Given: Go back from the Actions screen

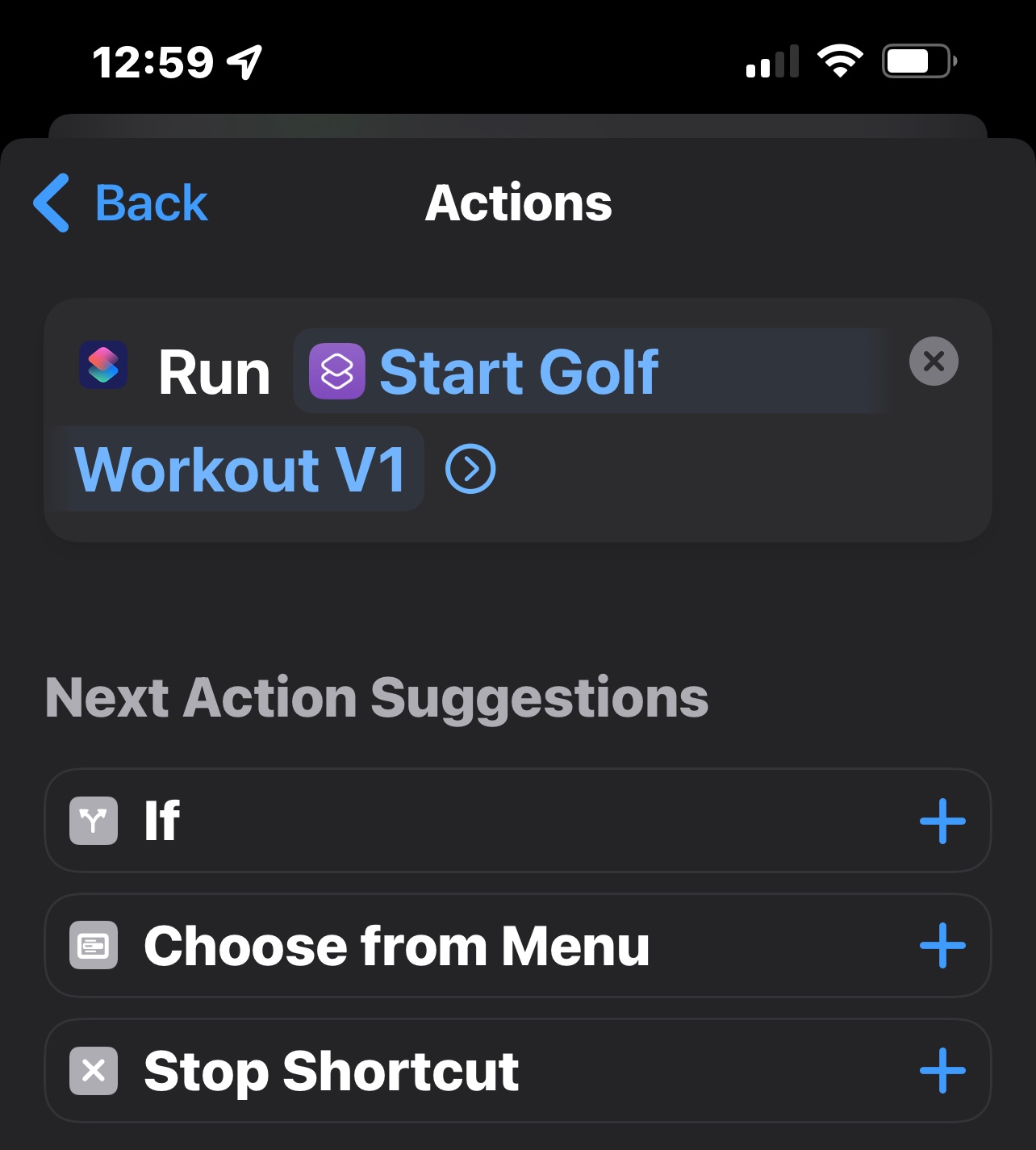Looking at the screenshot, I should coord(121,203).
